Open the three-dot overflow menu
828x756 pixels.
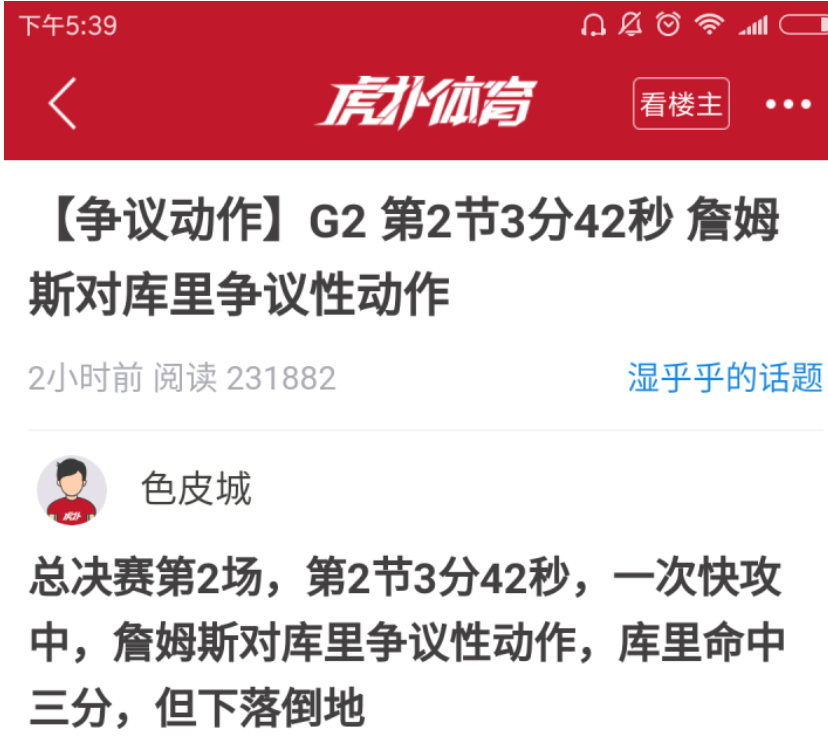(787, 104)
